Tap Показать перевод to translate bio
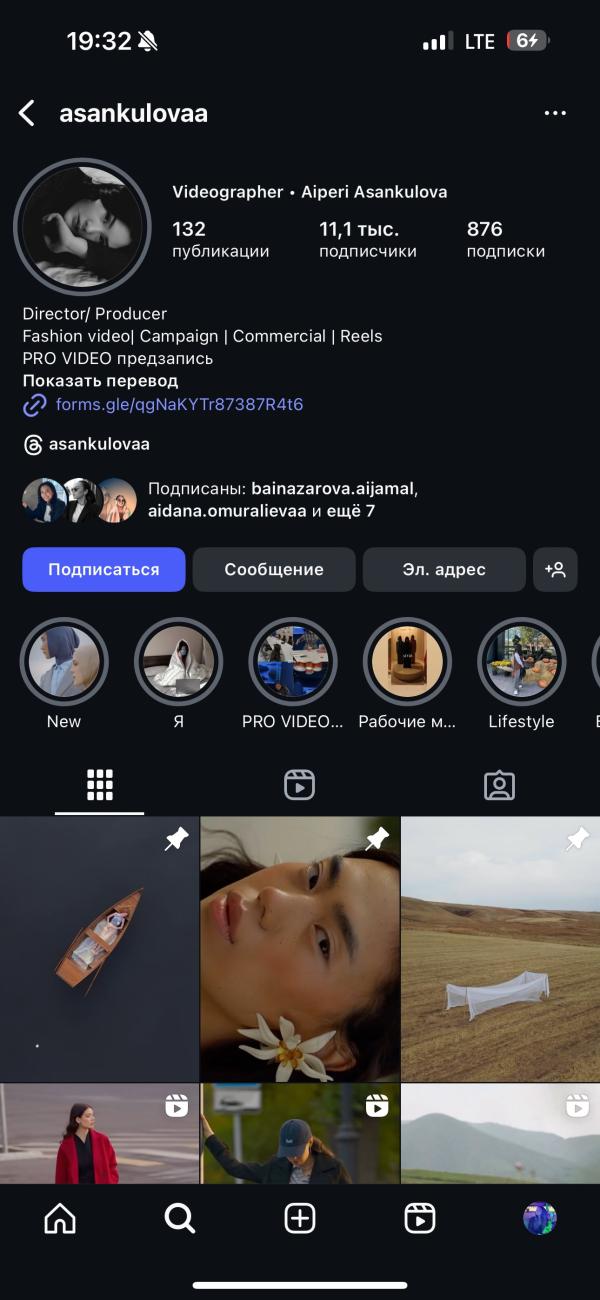Image resolution: width=600 pixels, height=1300 pixels. point(100,381)
